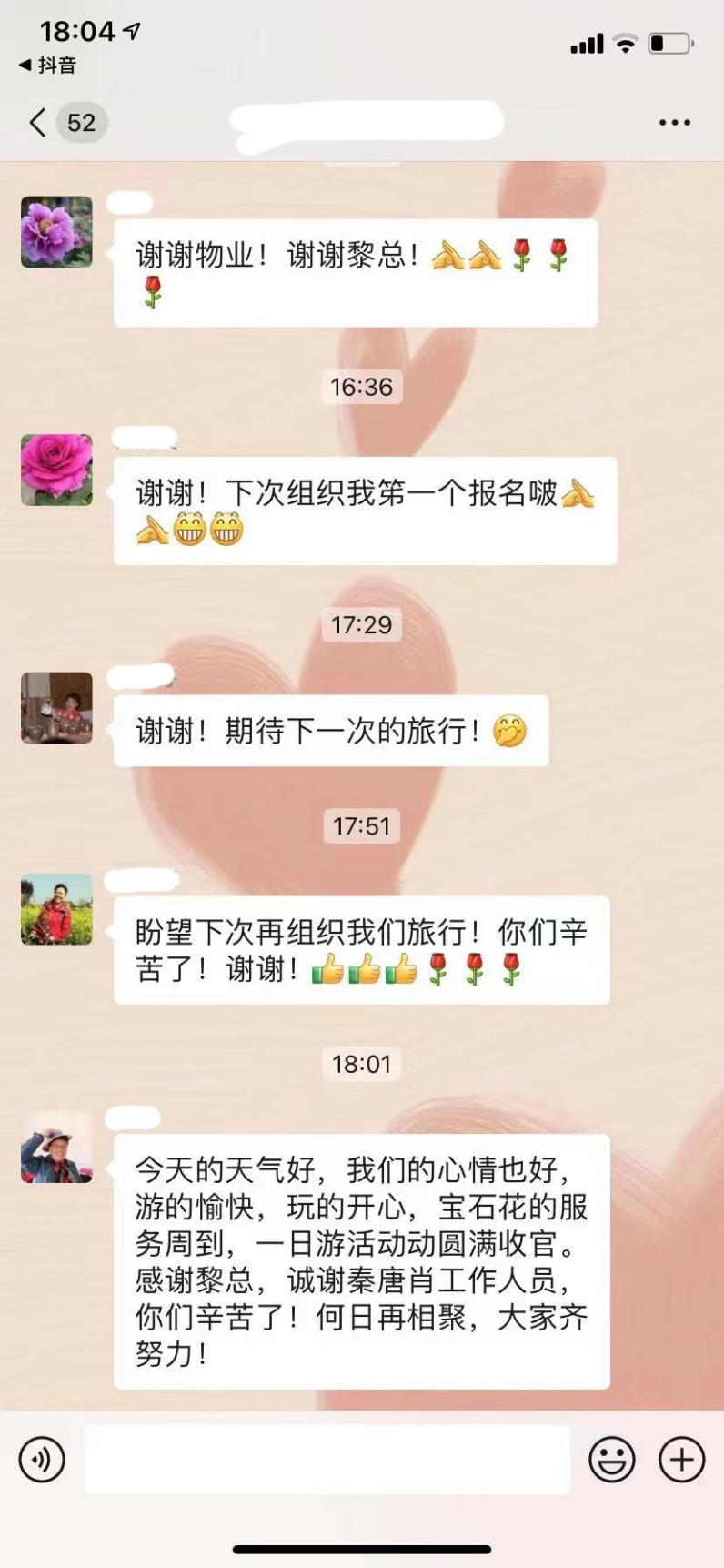
Task: Tap the message text field
Action: [327, 1460]
